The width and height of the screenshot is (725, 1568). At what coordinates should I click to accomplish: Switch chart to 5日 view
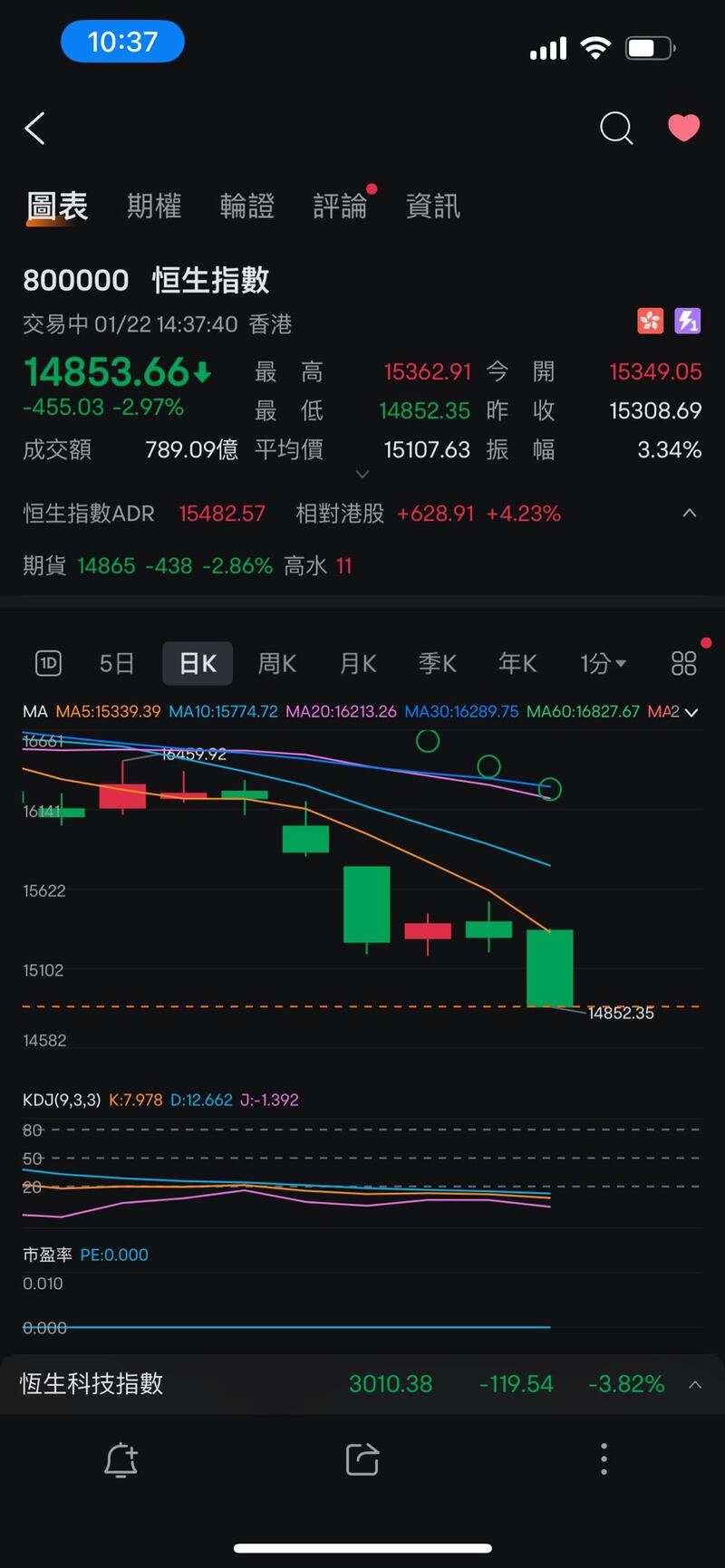coord(117,664)
